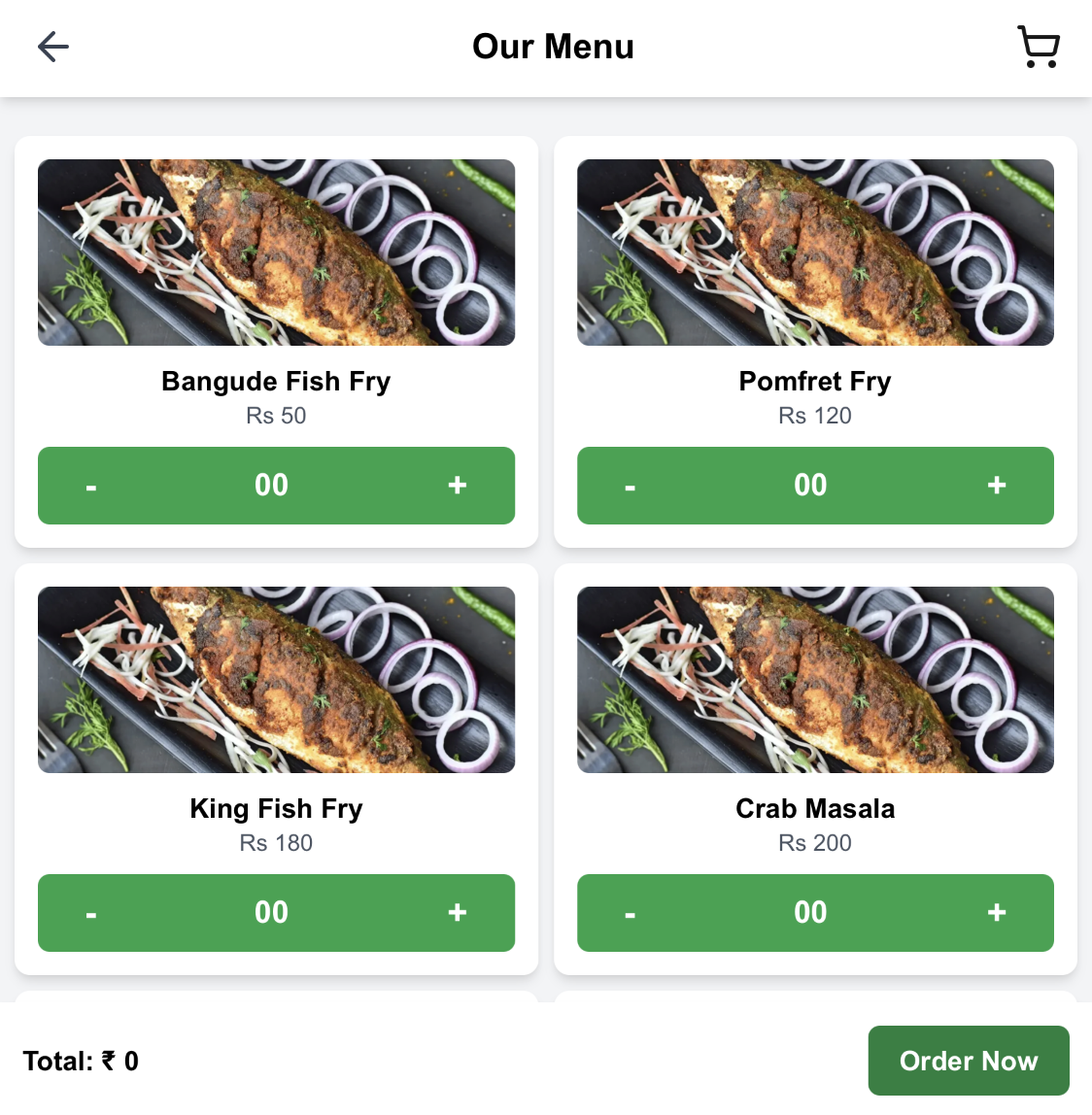
Task: Open the shopping cart
Action: click(x=1038, y=47)
